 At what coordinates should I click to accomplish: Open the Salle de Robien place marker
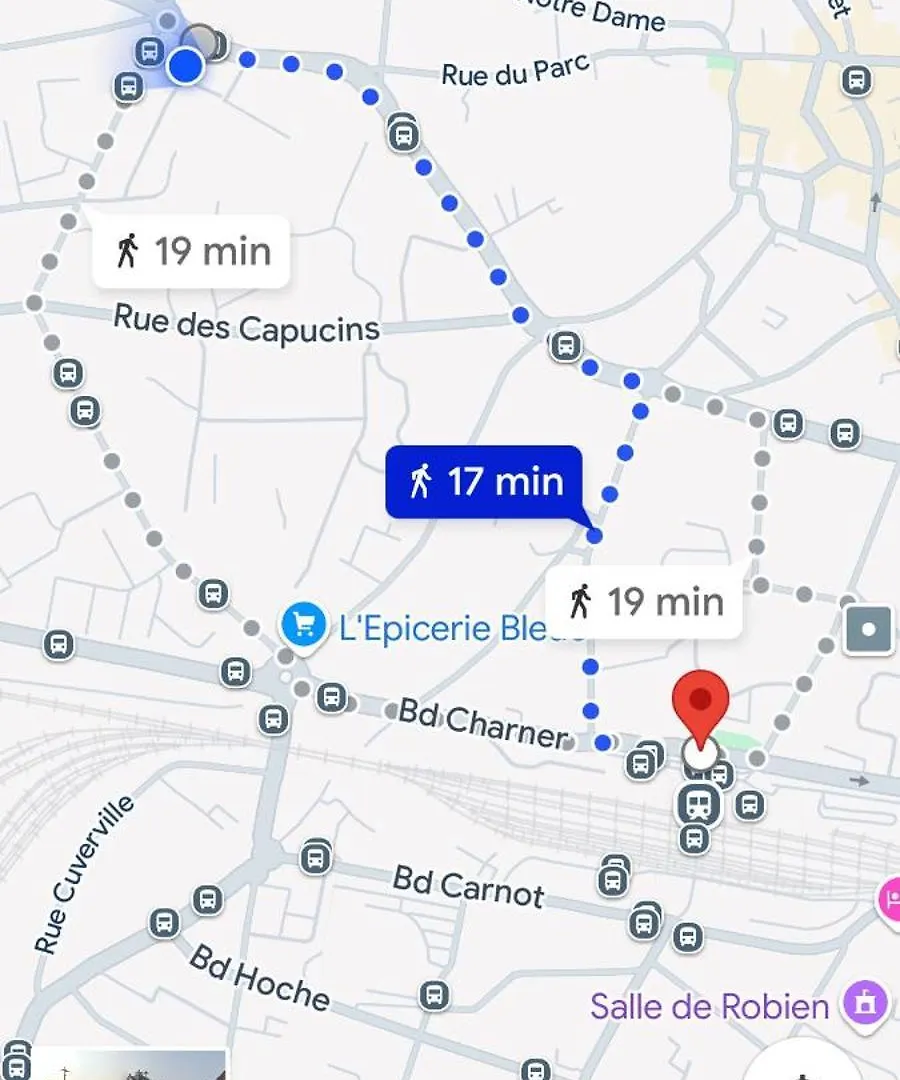863,1001
